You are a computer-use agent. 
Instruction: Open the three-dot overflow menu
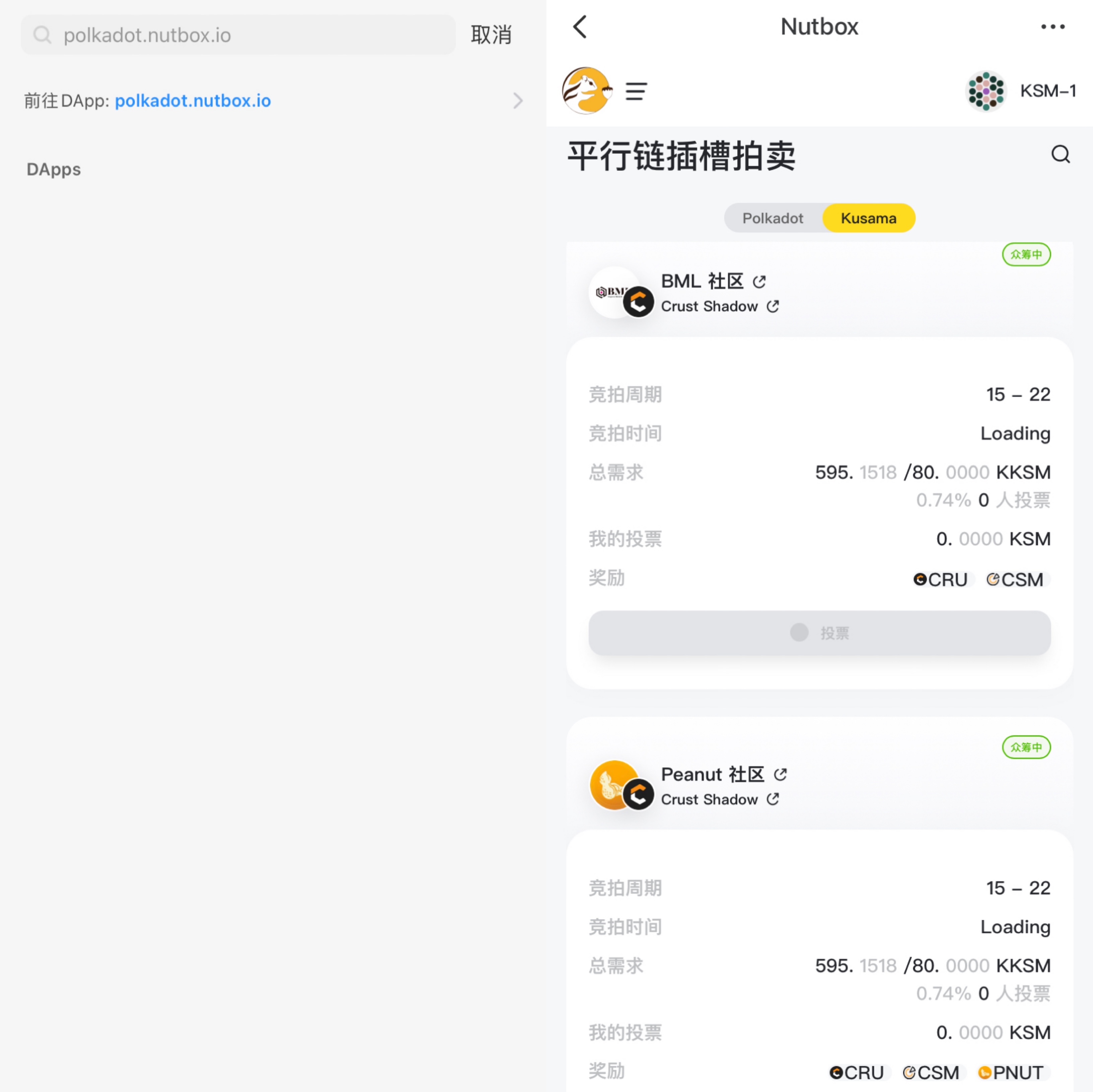pyautogui.click(x=1052, y=26)
